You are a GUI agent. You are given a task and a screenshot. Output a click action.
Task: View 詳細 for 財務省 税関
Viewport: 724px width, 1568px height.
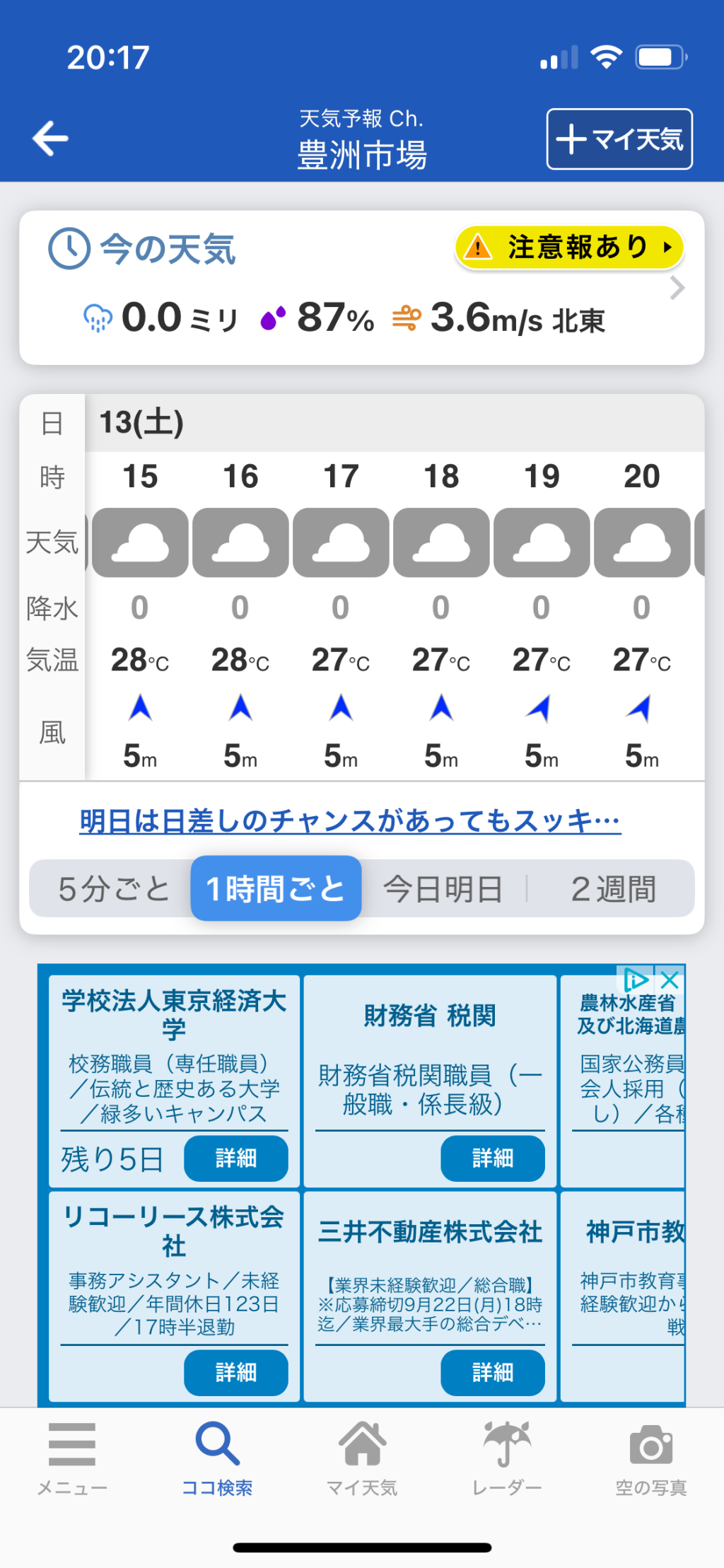492,1158
